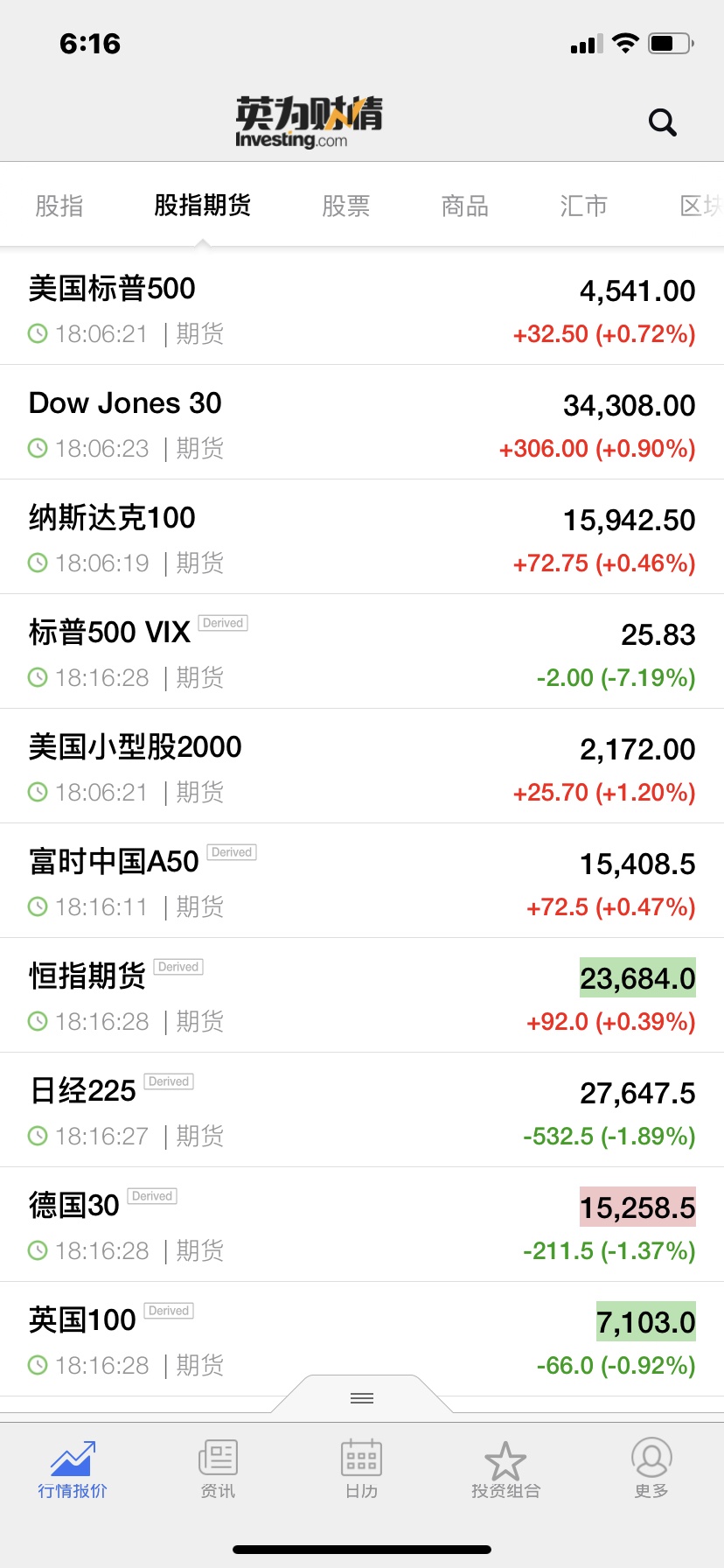
Task: Expand the bottom pull-up handle
Action: [x=362, y=1396]
